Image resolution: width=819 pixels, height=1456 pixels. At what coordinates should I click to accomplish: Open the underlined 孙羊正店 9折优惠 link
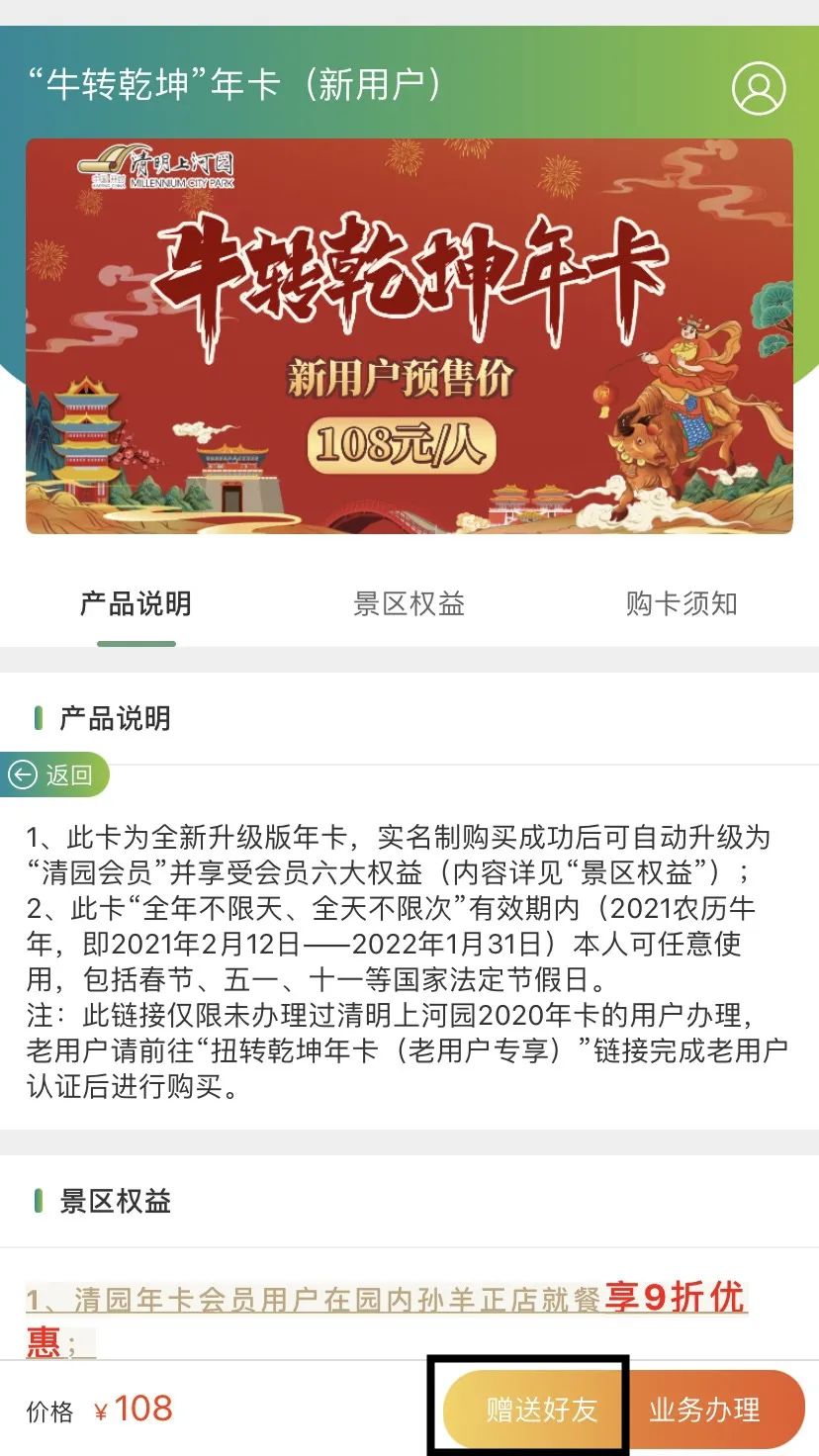[386, 1319]
